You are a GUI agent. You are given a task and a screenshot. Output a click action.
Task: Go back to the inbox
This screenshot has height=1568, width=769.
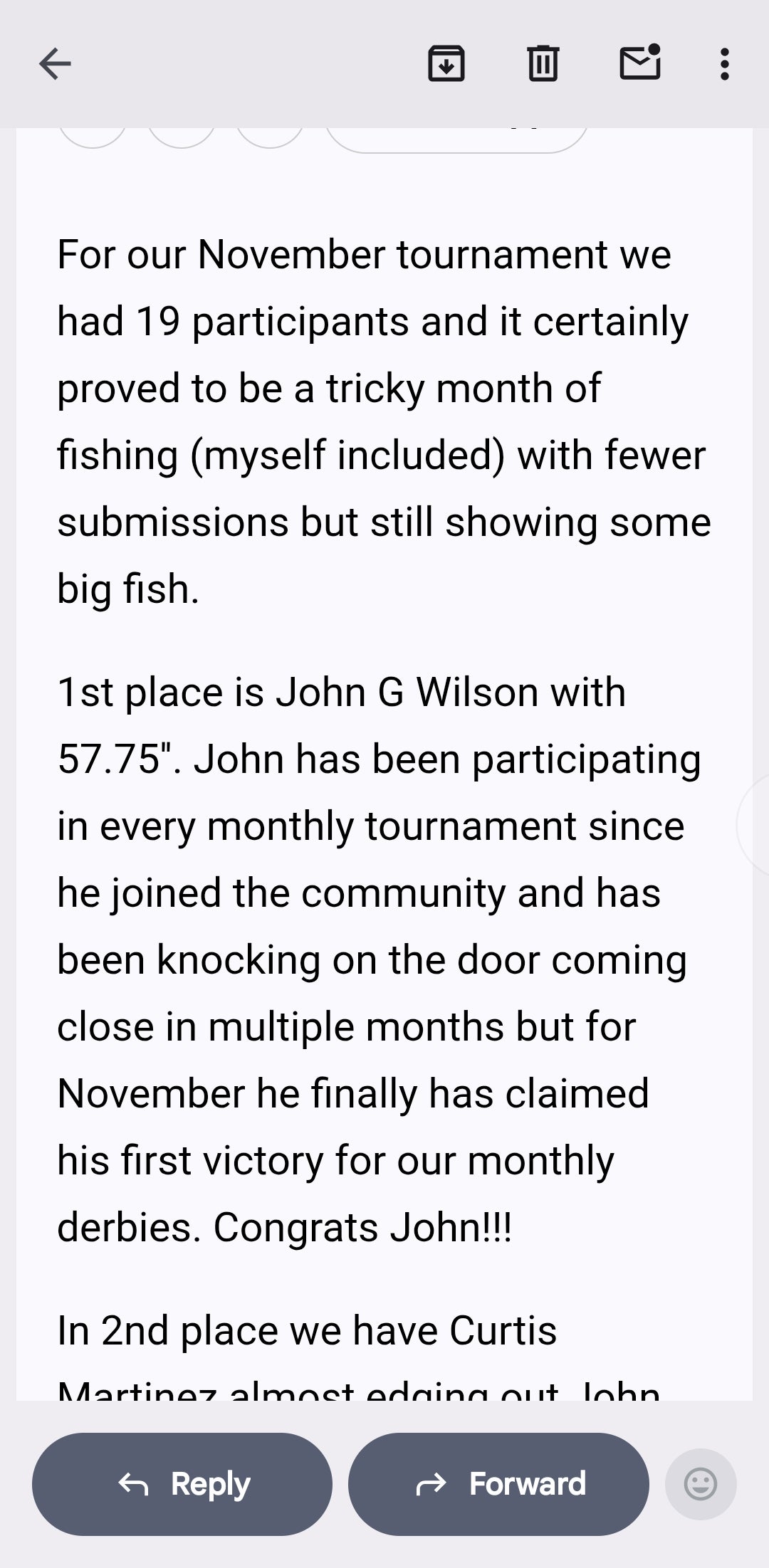pos(55,64)
